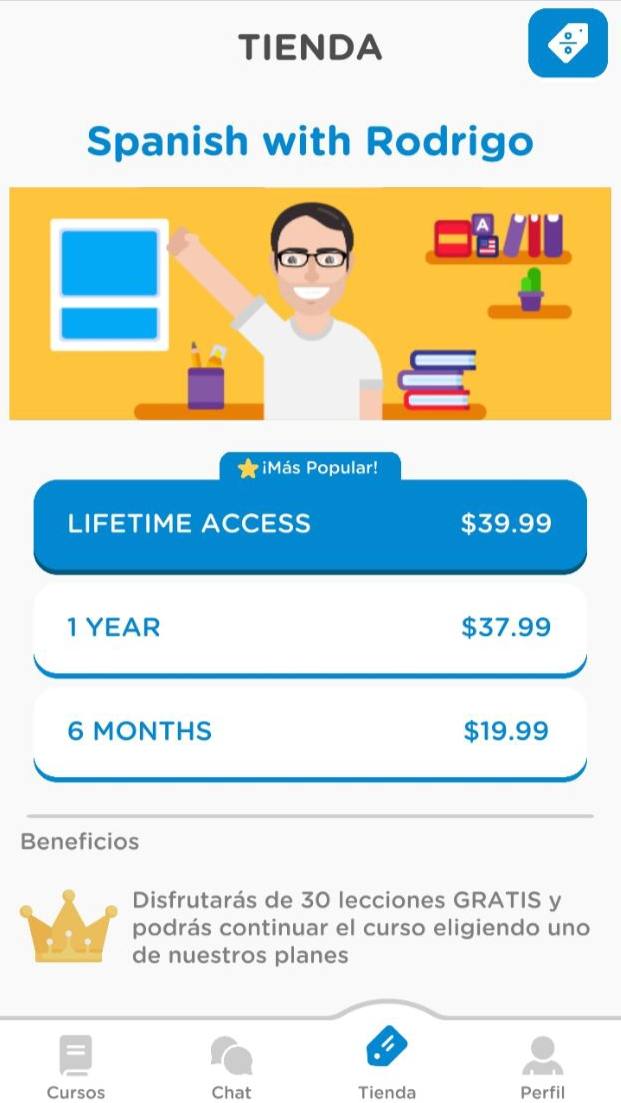The width and height of the screenshot is (621, 1103).
Task: Open the Chat tab
Action: 231,1066
